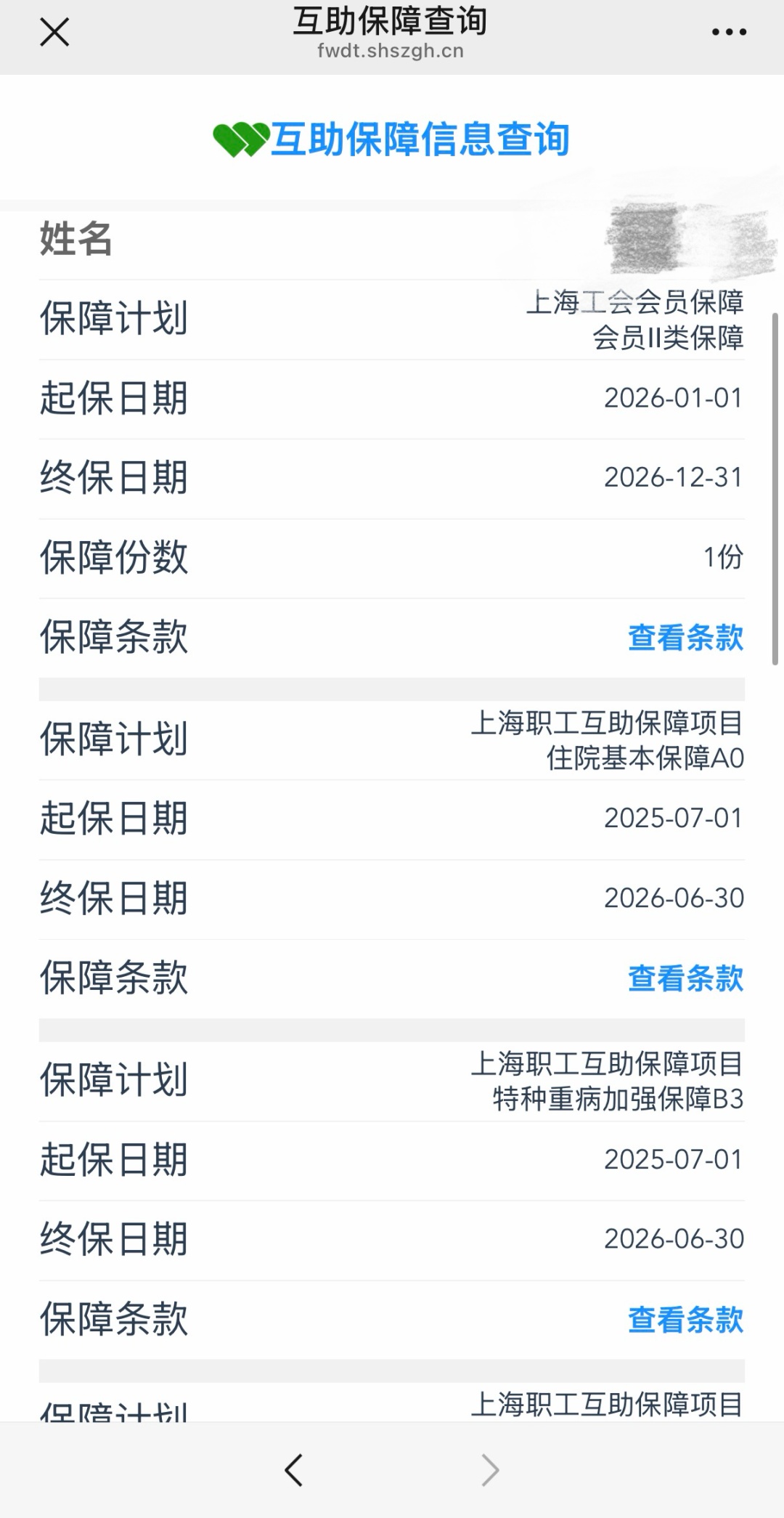Go back to the previous web page
The width and height of the screenshot is (784, 1518).
click(293, 1470)
